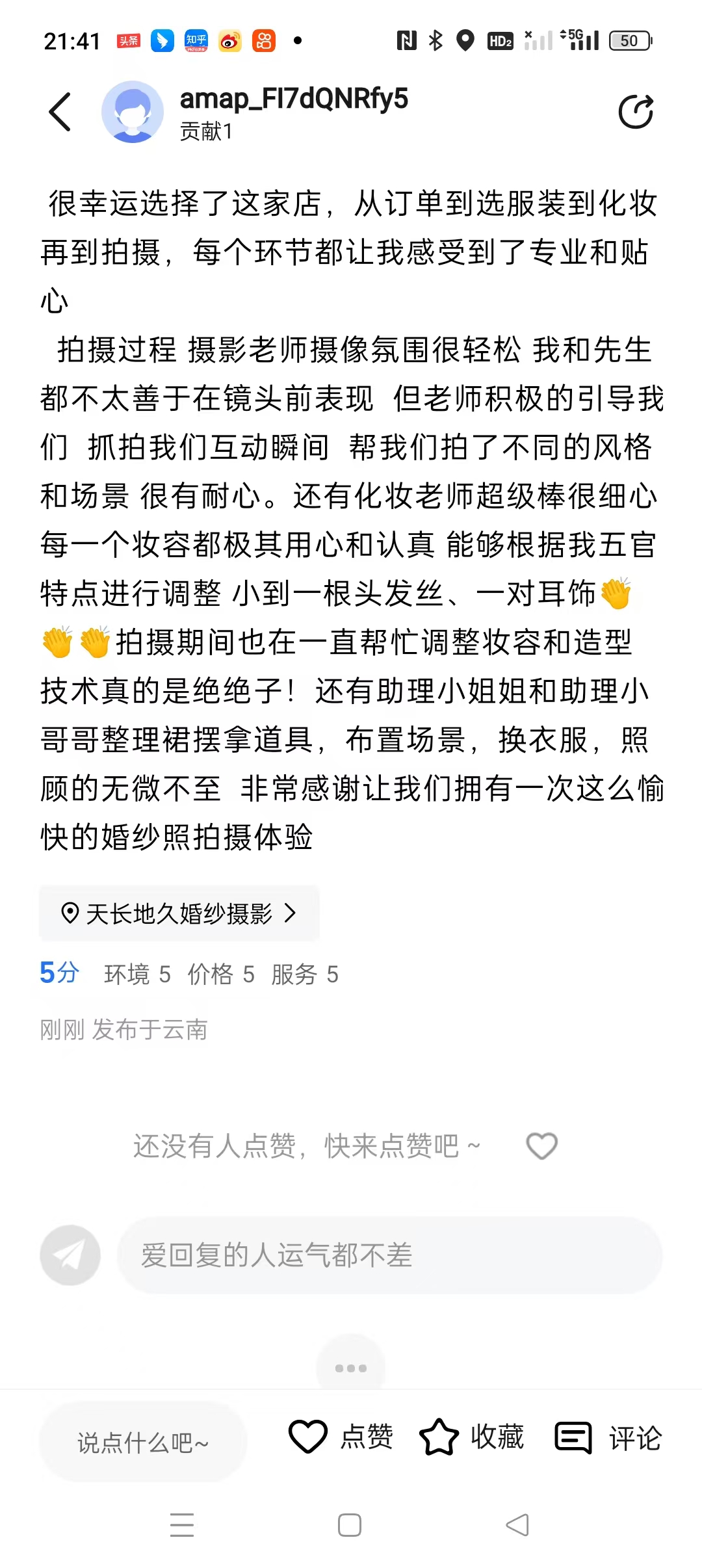Viewport: 702px width, 1568px height.
Task: Go back using the top-left arrow
Action: point(60,112)
